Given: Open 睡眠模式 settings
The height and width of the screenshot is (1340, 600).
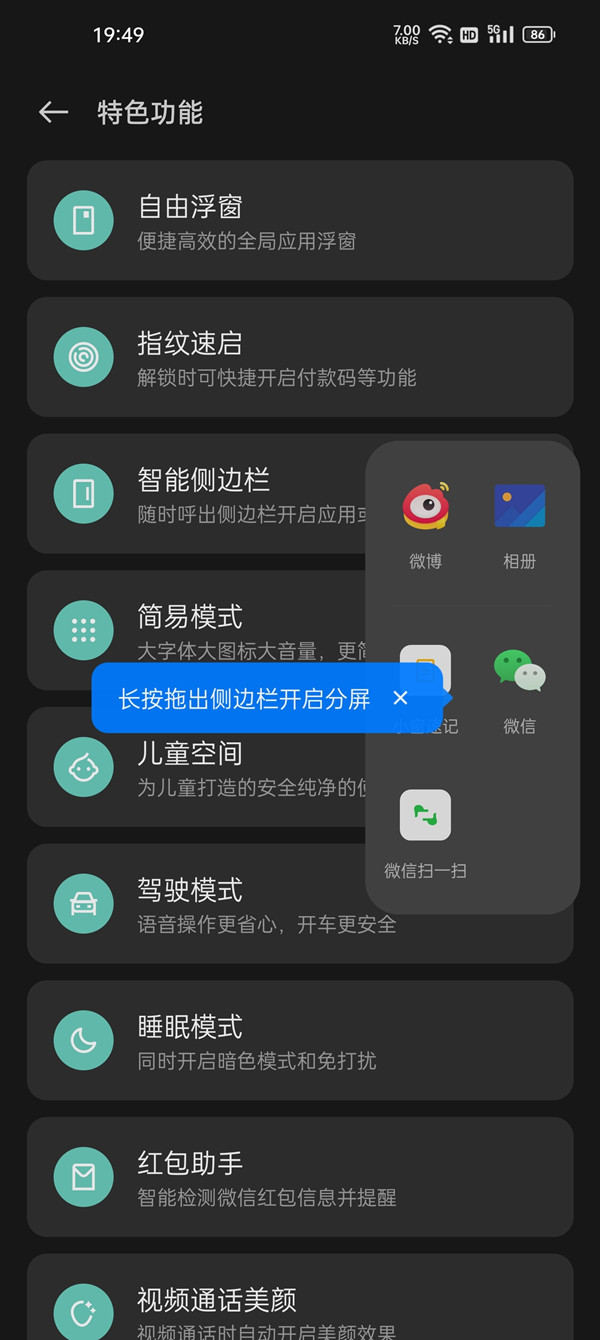Looking at the screenshot, I should (x=300, y=1040).
